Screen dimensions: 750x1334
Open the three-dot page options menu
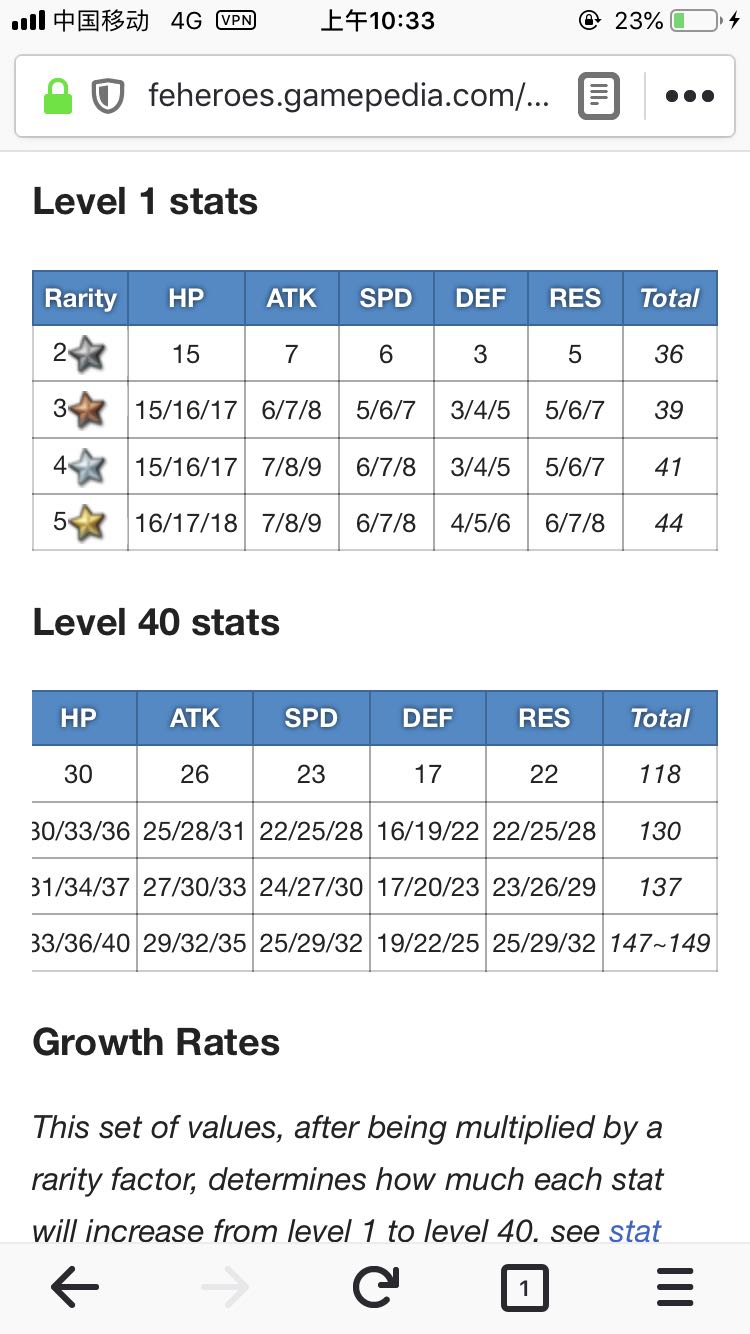tap(689, 97)
